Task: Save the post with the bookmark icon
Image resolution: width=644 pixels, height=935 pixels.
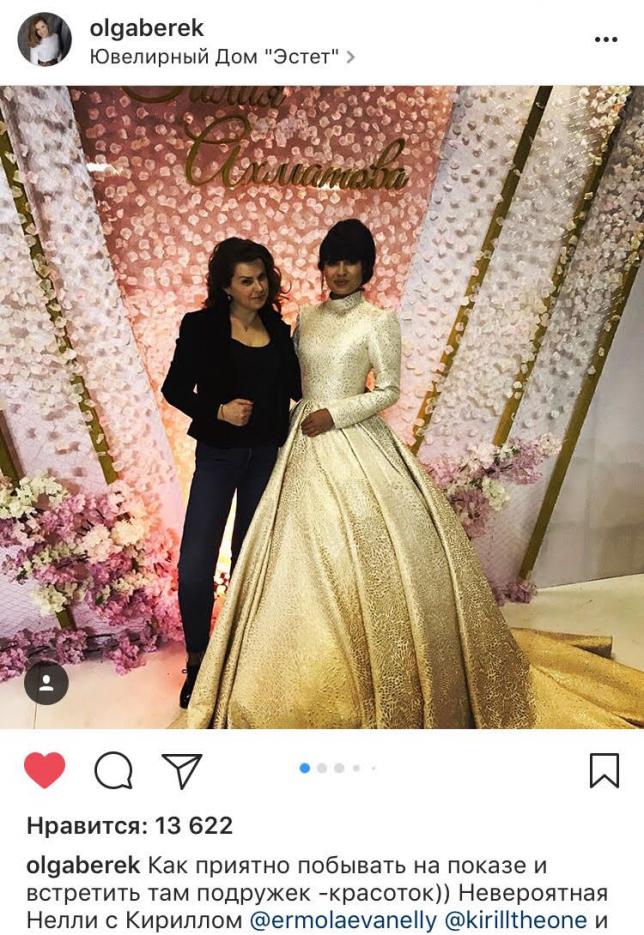Action: click(x=604, y=770)
